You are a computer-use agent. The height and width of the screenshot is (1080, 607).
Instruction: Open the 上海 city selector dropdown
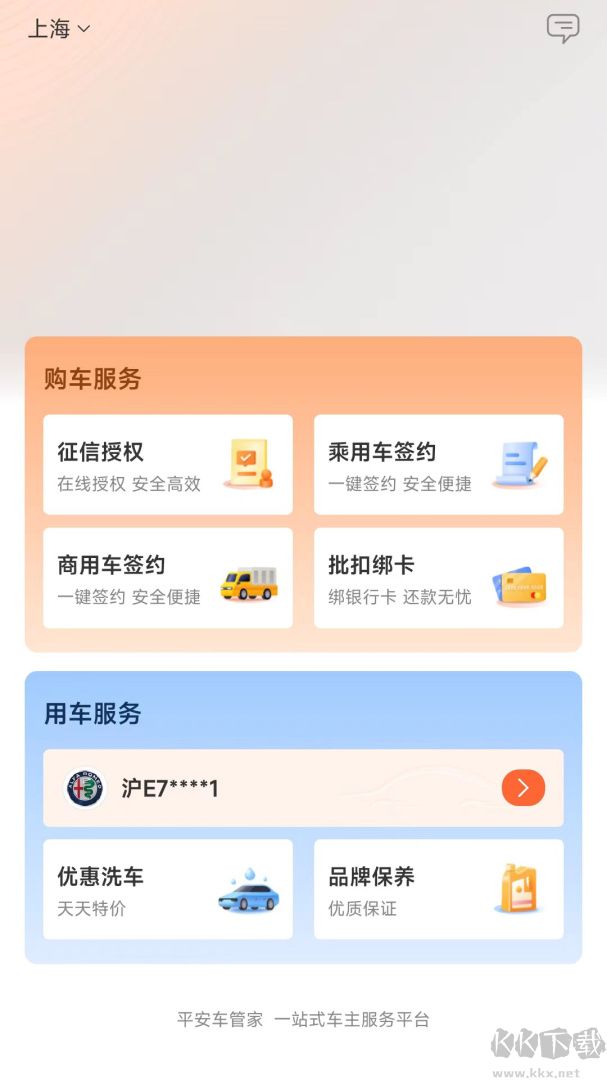tap(58, 29)
